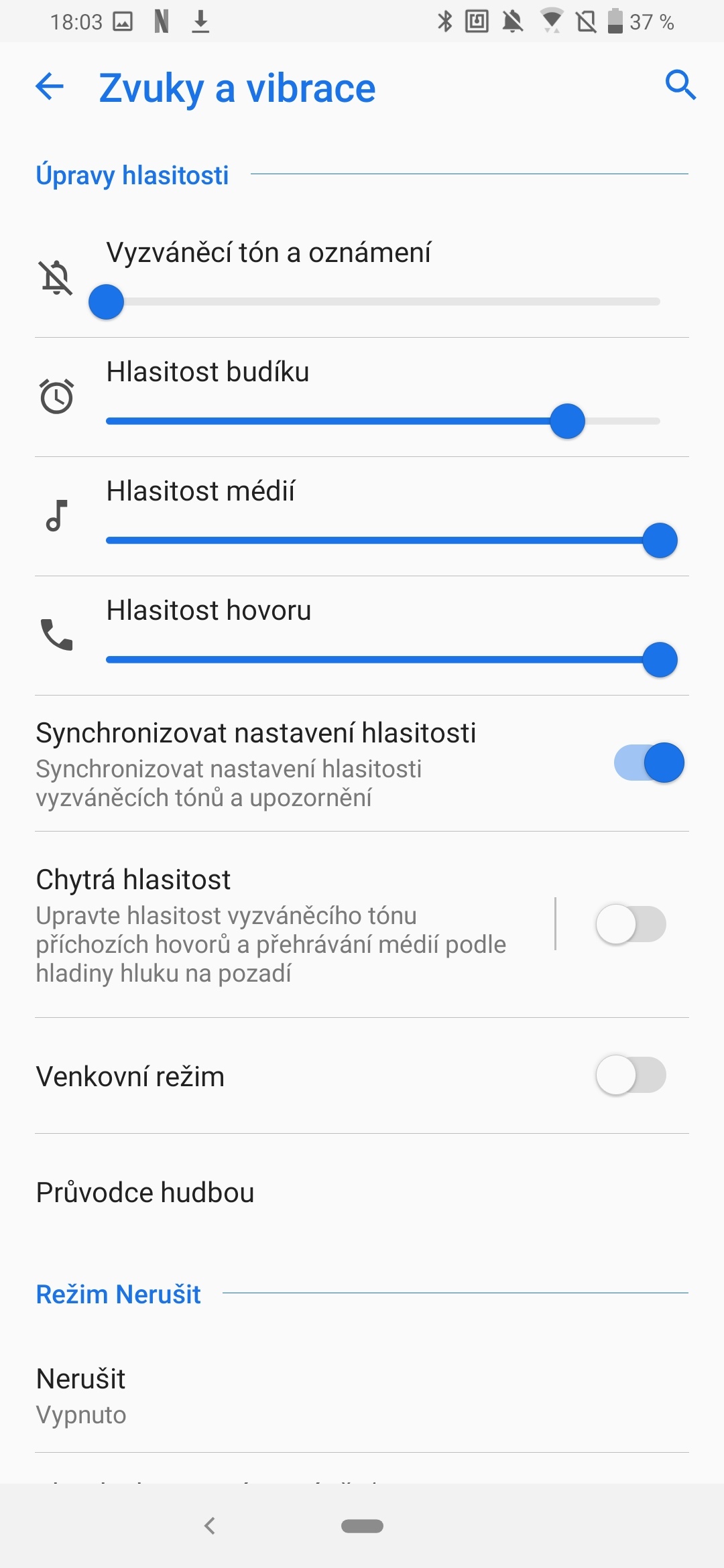Tap the Režim Nerušit section header
This screenshot has width=724, height=1568.
pyautogui.click(x=118, y=1293)
